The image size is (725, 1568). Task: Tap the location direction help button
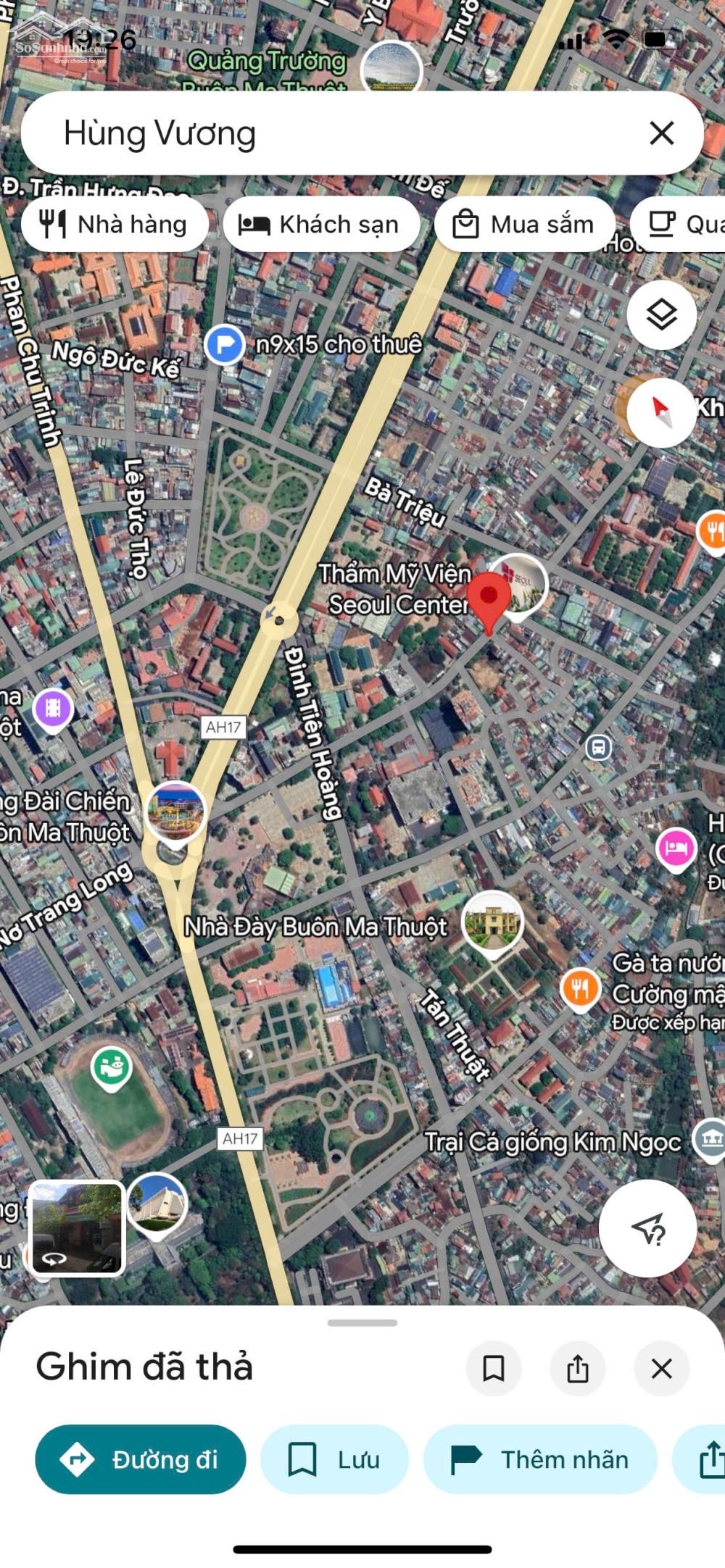[x=647, y=1228]
